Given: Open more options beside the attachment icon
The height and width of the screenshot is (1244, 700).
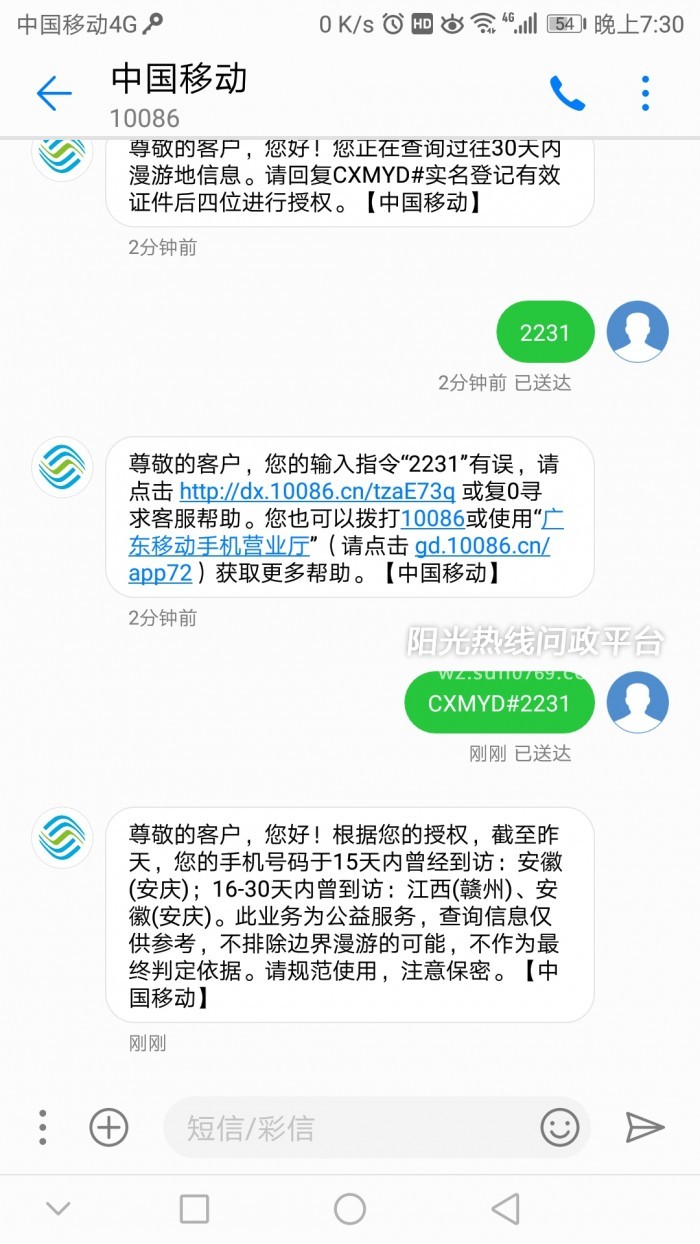Looking at the screenshot, I should pyautogui.click(x=42, y=1128).
